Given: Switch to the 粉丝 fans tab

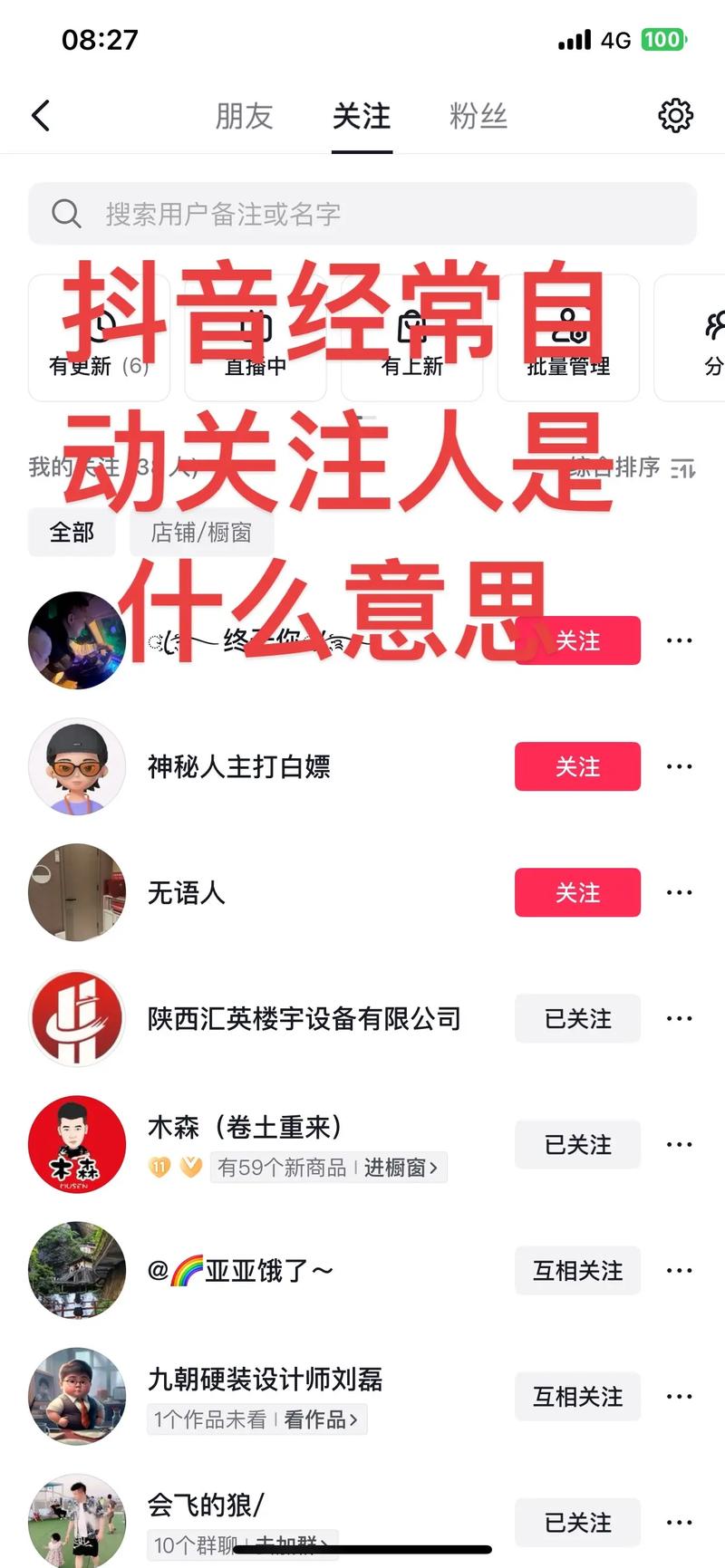Looking at the screenshot, I should tap(479, 116).
